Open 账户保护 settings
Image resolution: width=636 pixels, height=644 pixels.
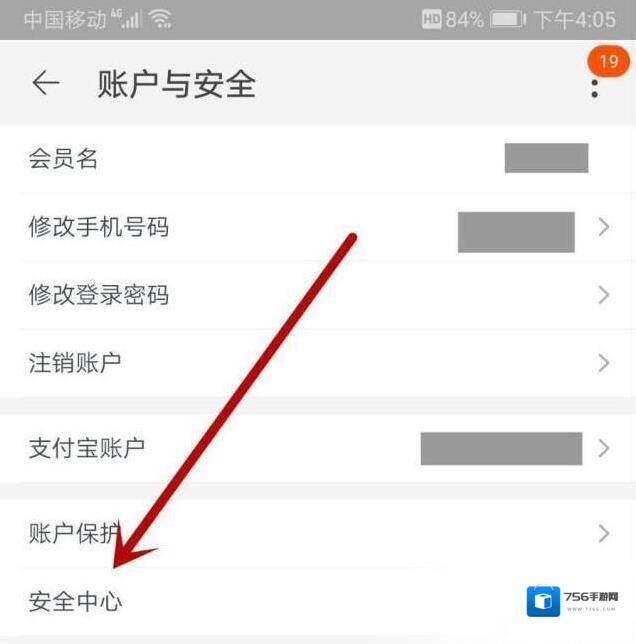318,533
